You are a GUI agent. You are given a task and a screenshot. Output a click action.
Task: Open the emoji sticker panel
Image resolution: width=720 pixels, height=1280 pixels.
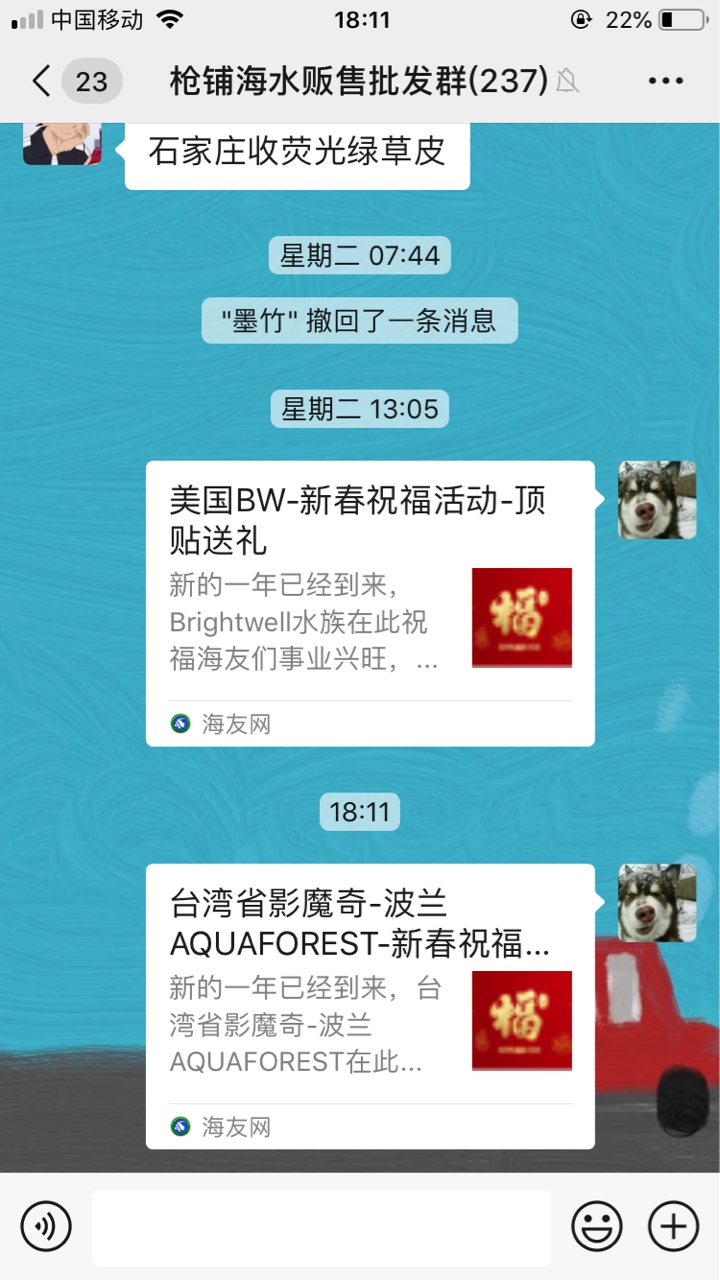(596, 1226)
